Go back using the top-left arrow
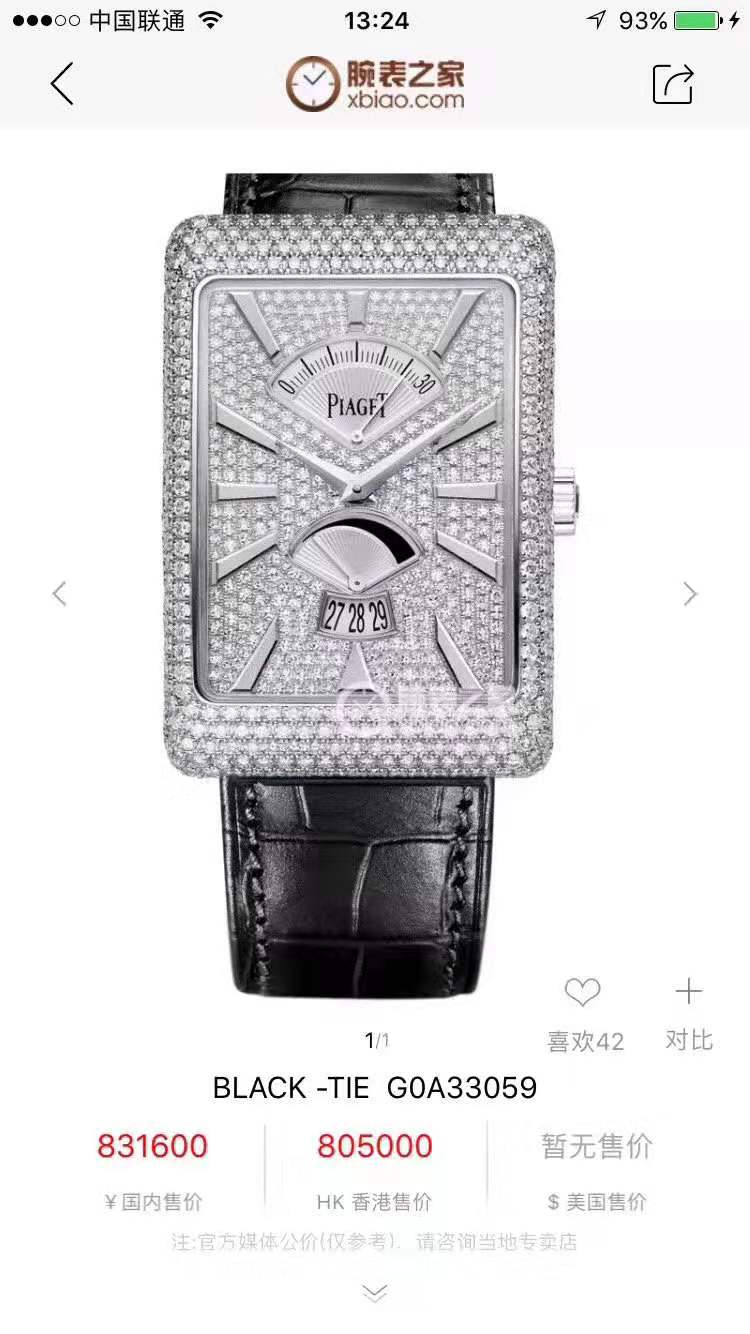 [x=62, y=84]
